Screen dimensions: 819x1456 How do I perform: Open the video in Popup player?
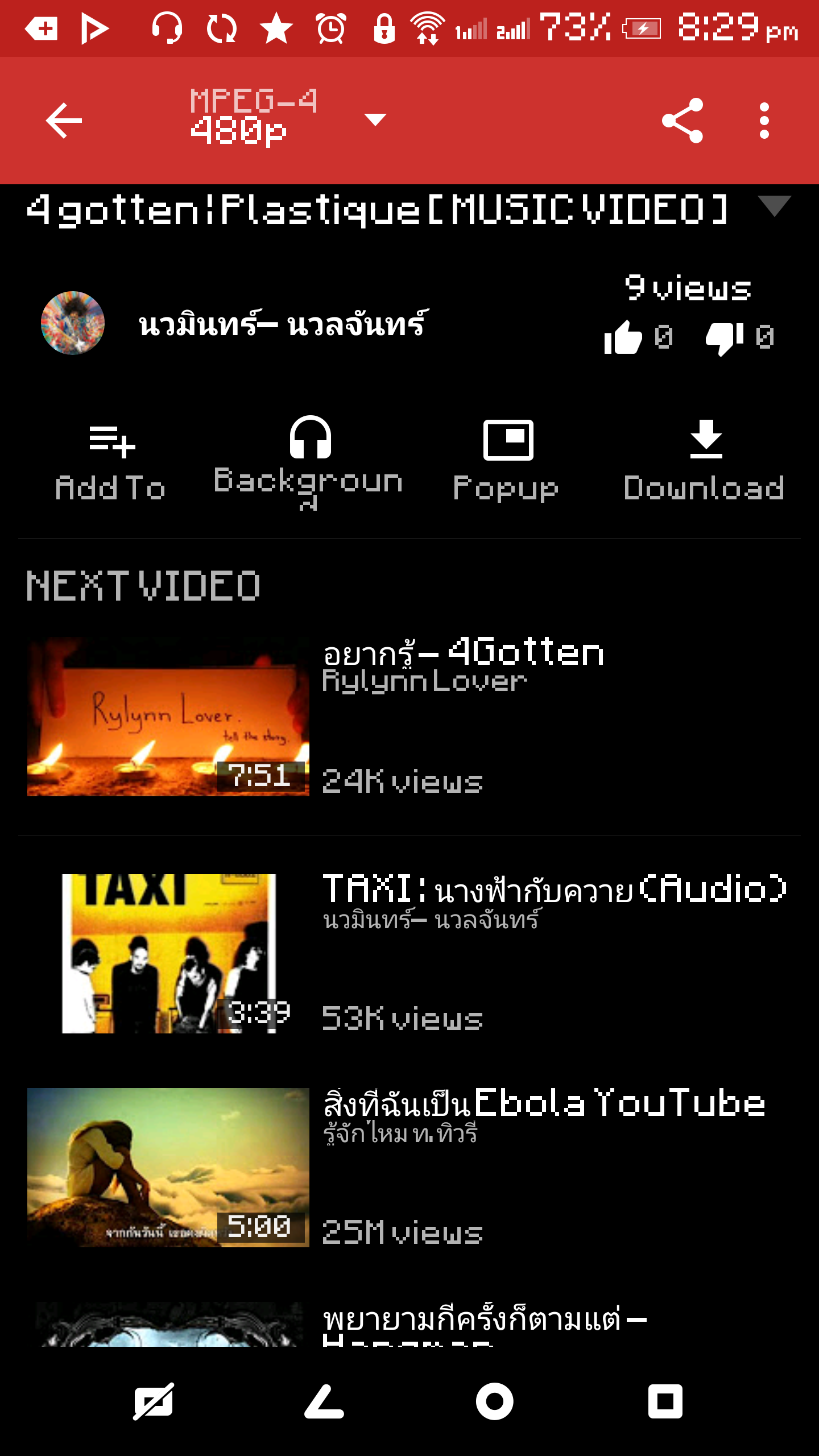pos(507,461)
